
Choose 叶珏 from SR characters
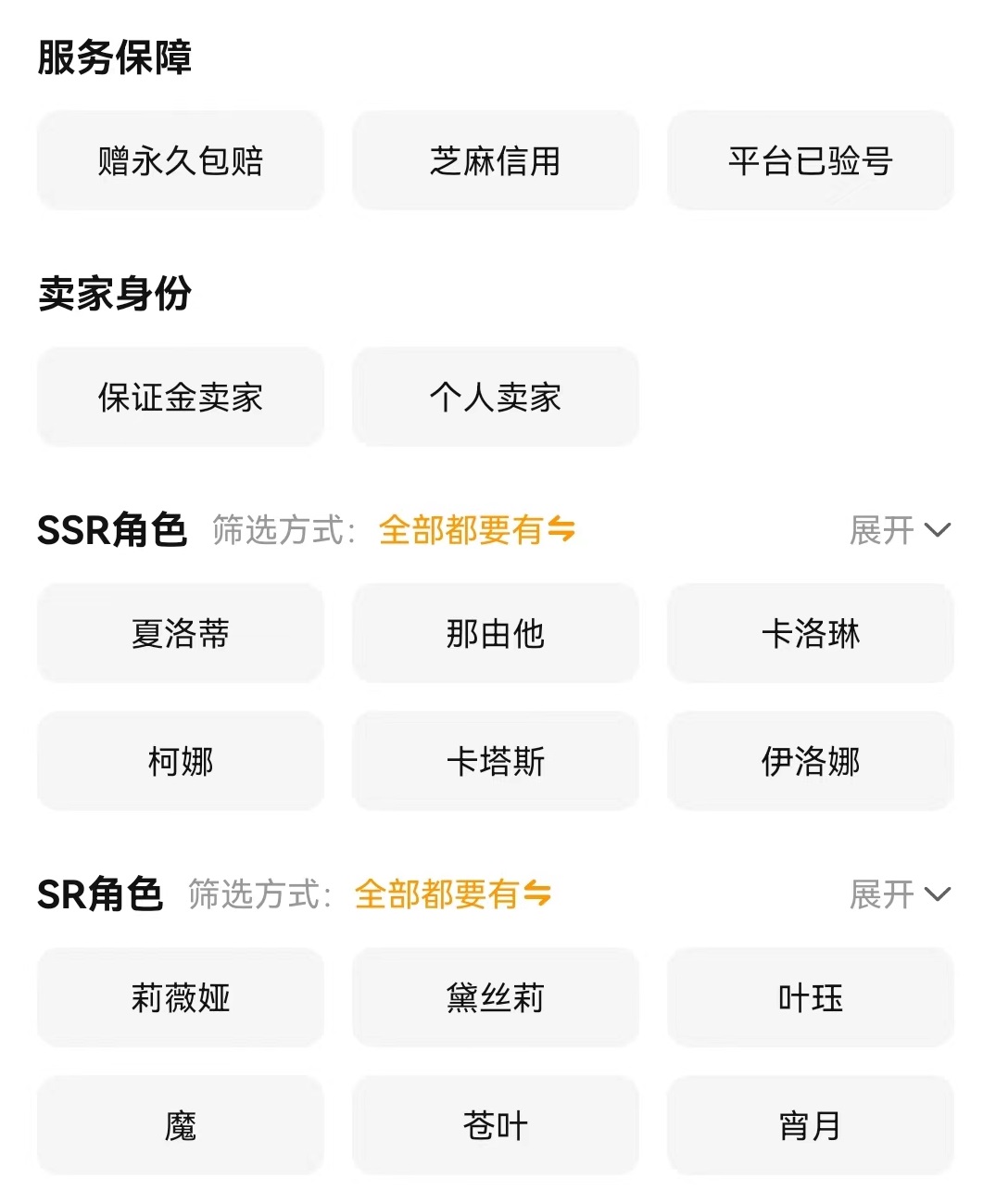811,998
